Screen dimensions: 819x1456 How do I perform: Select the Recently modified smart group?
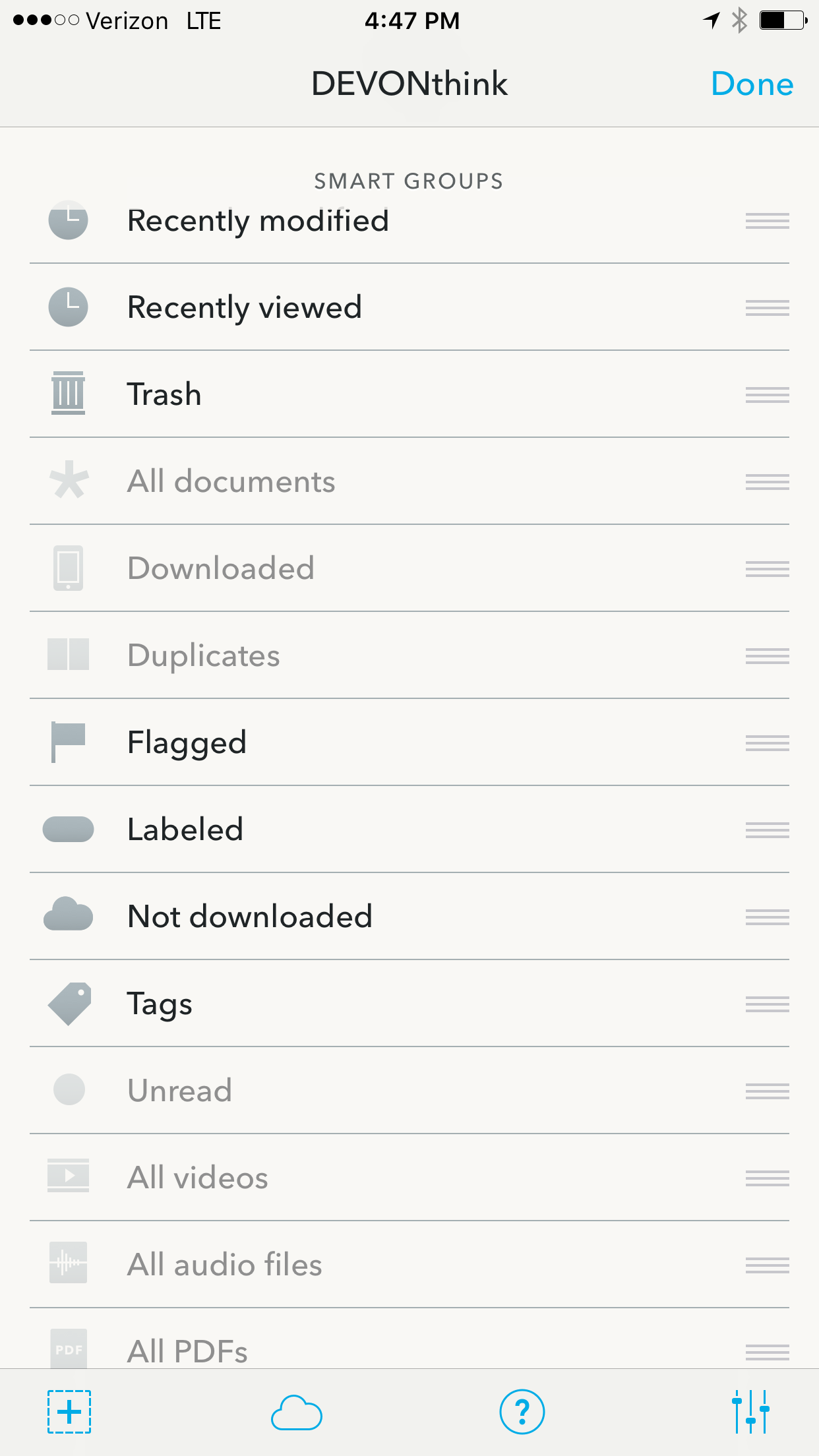[x=409, y=220]
